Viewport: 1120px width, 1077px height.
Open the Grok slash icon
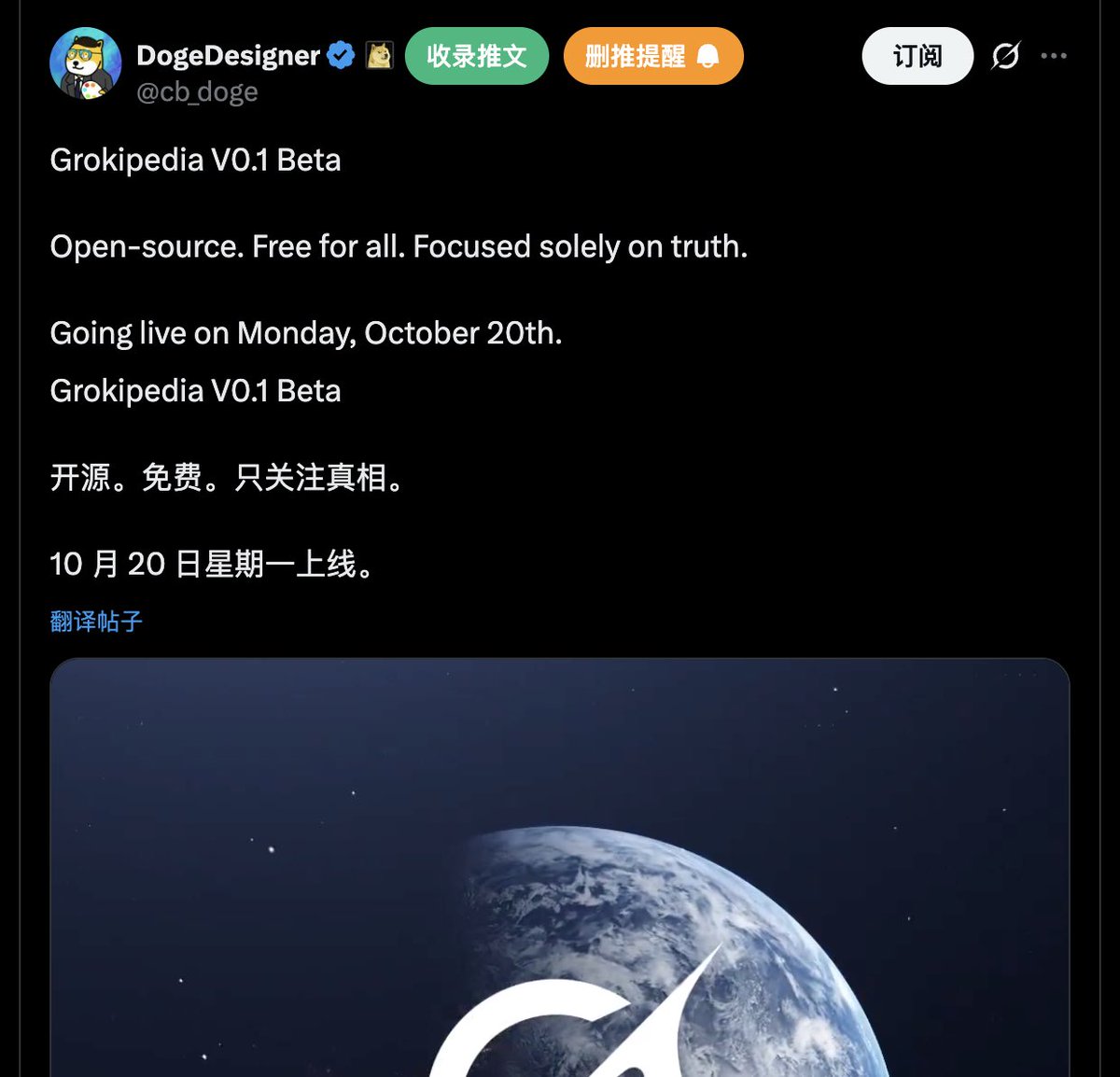(x=1005, y=56)
